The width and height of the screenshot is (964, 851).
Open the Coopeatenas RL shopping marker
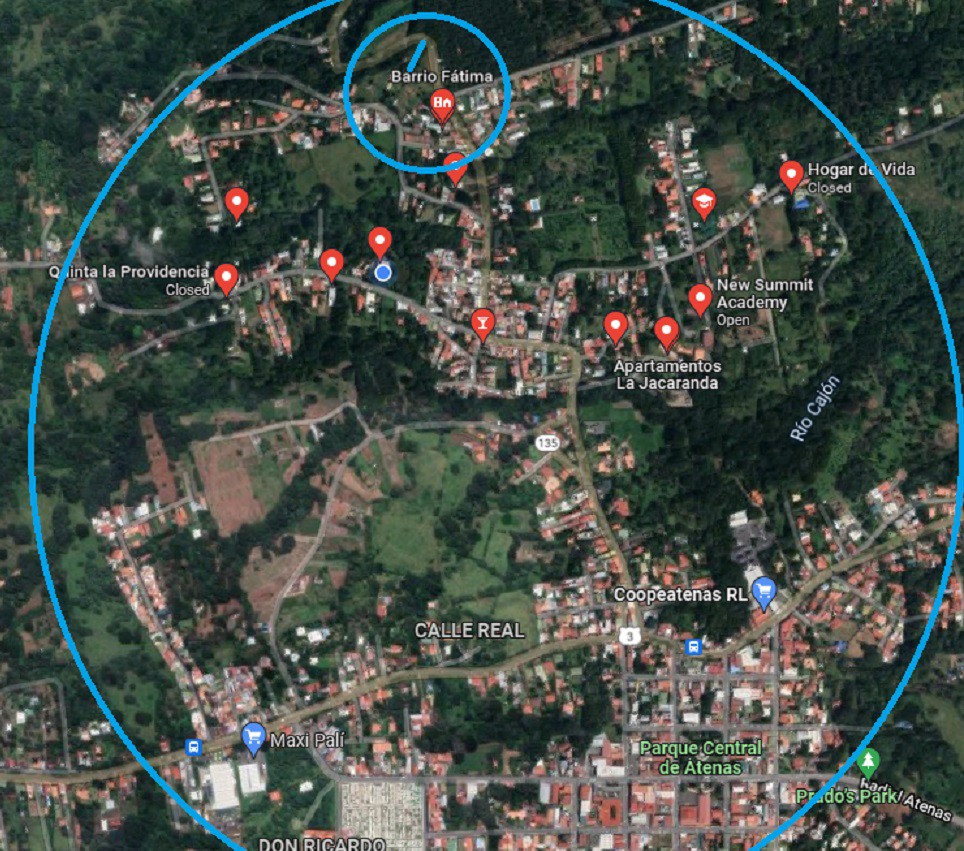(764, 591)
